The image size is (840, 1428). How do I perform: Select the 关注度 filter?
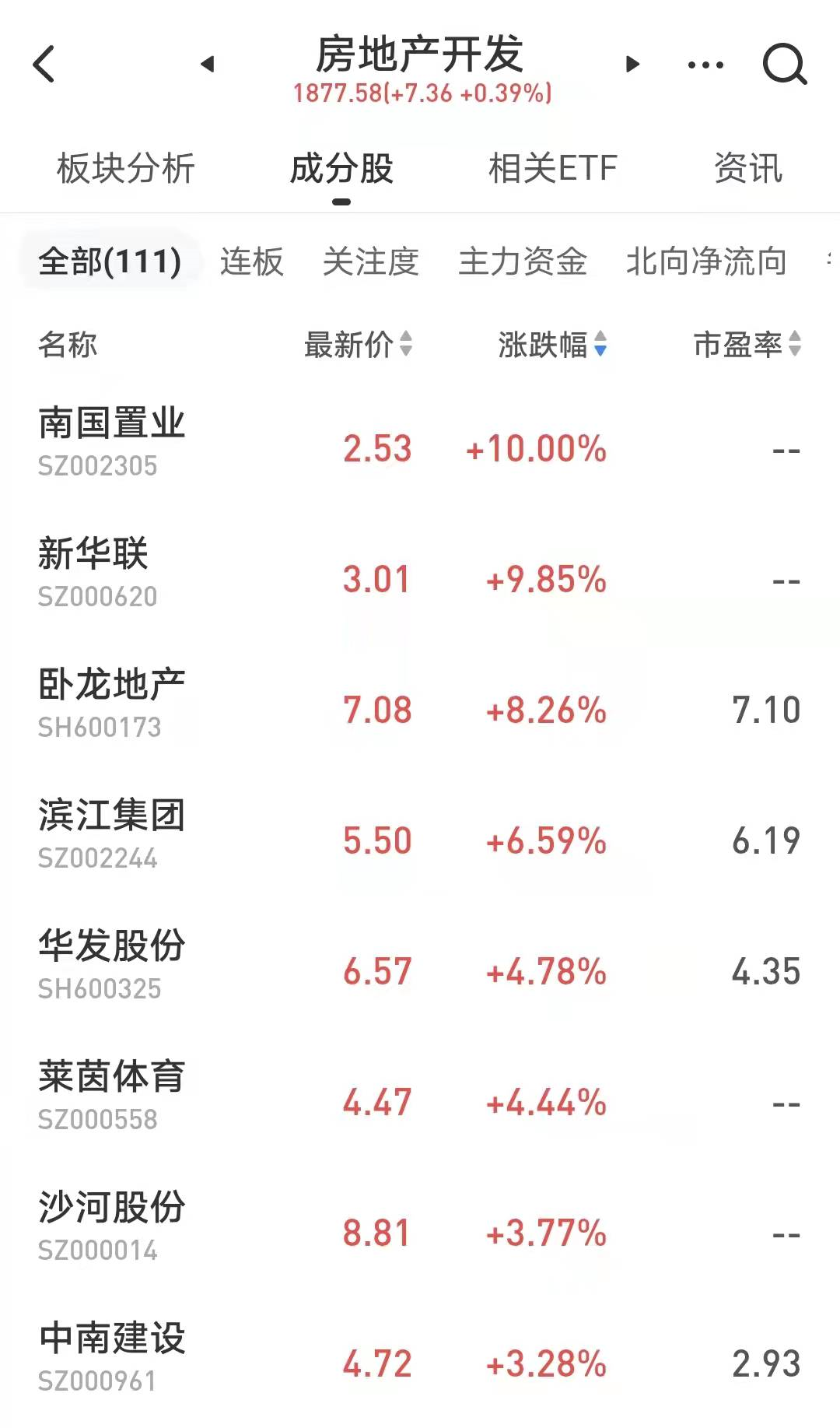[x=371, y=261]
